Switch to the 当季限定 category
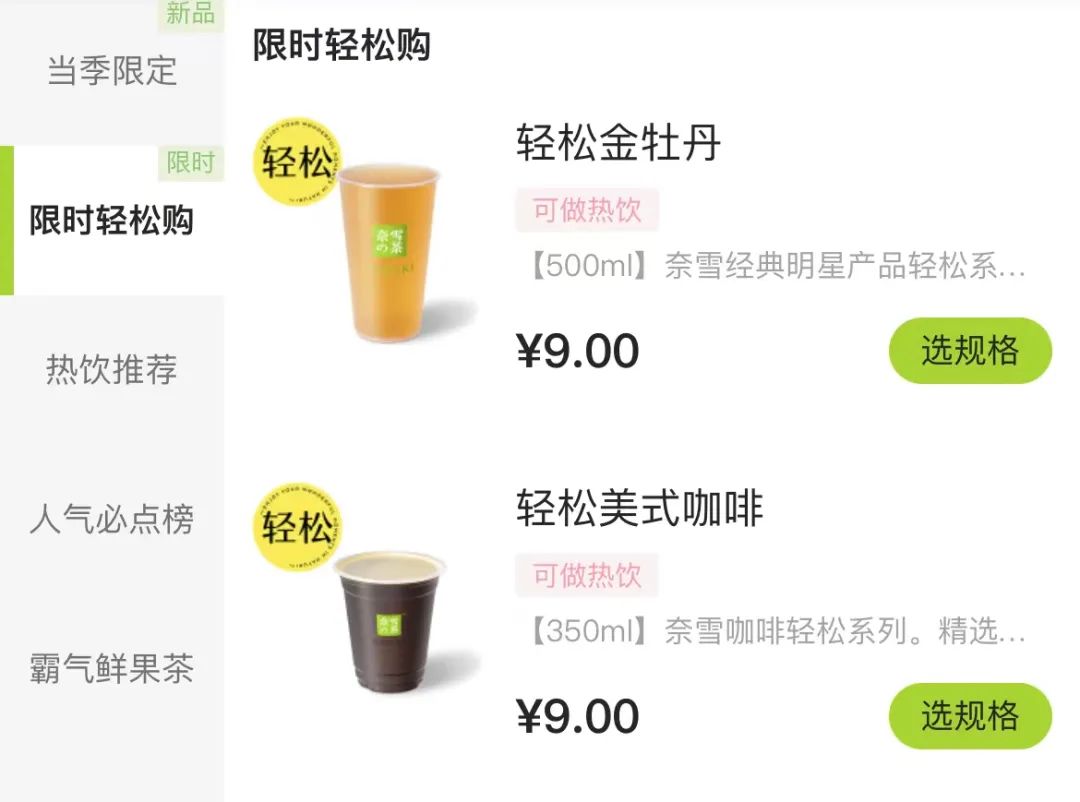This screenshot has height=802, width=1080. click(112, 71)
